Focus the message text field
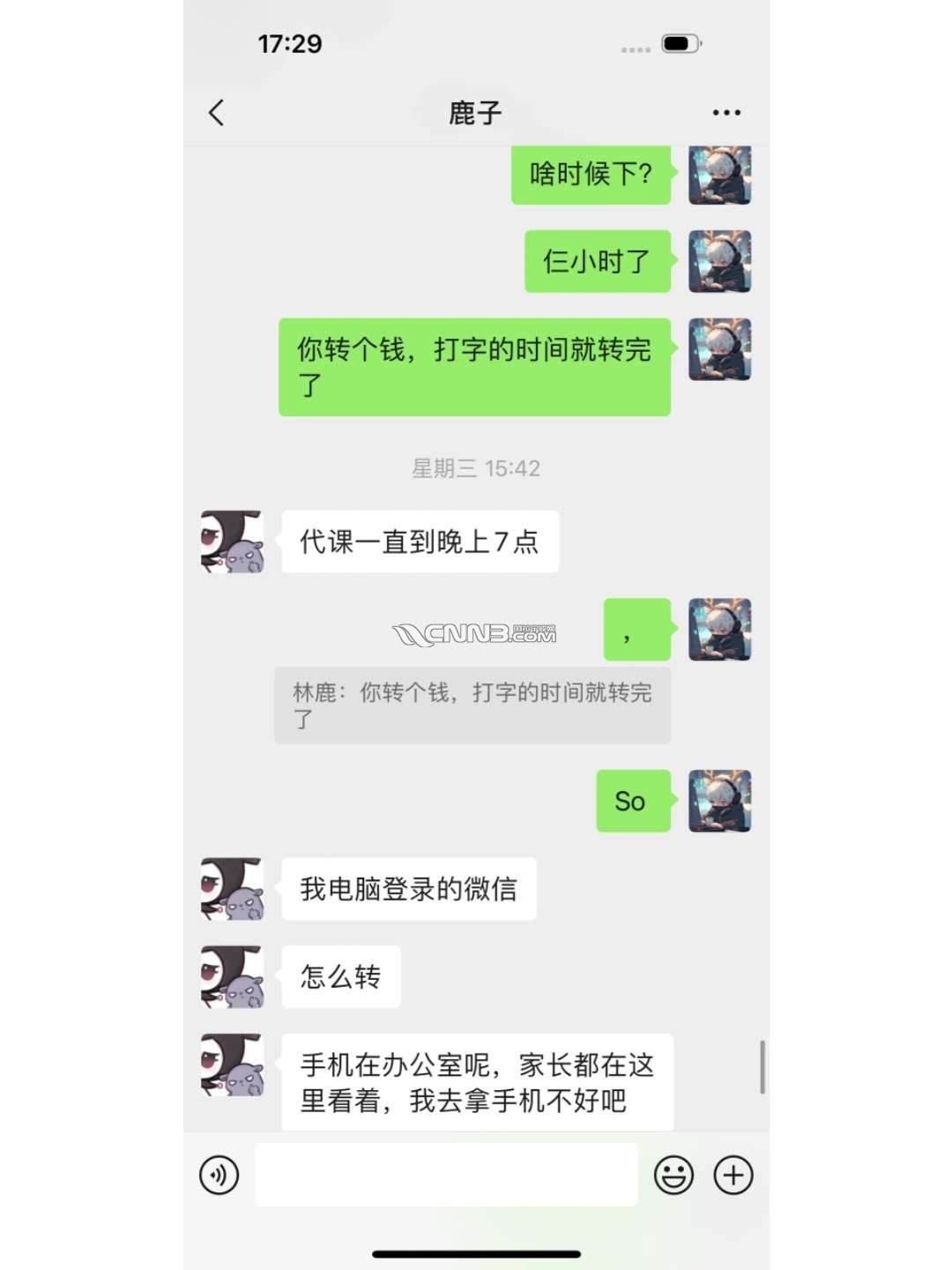The width and height of the screenshot is (952, 1270). click(x=446, y=1175)
